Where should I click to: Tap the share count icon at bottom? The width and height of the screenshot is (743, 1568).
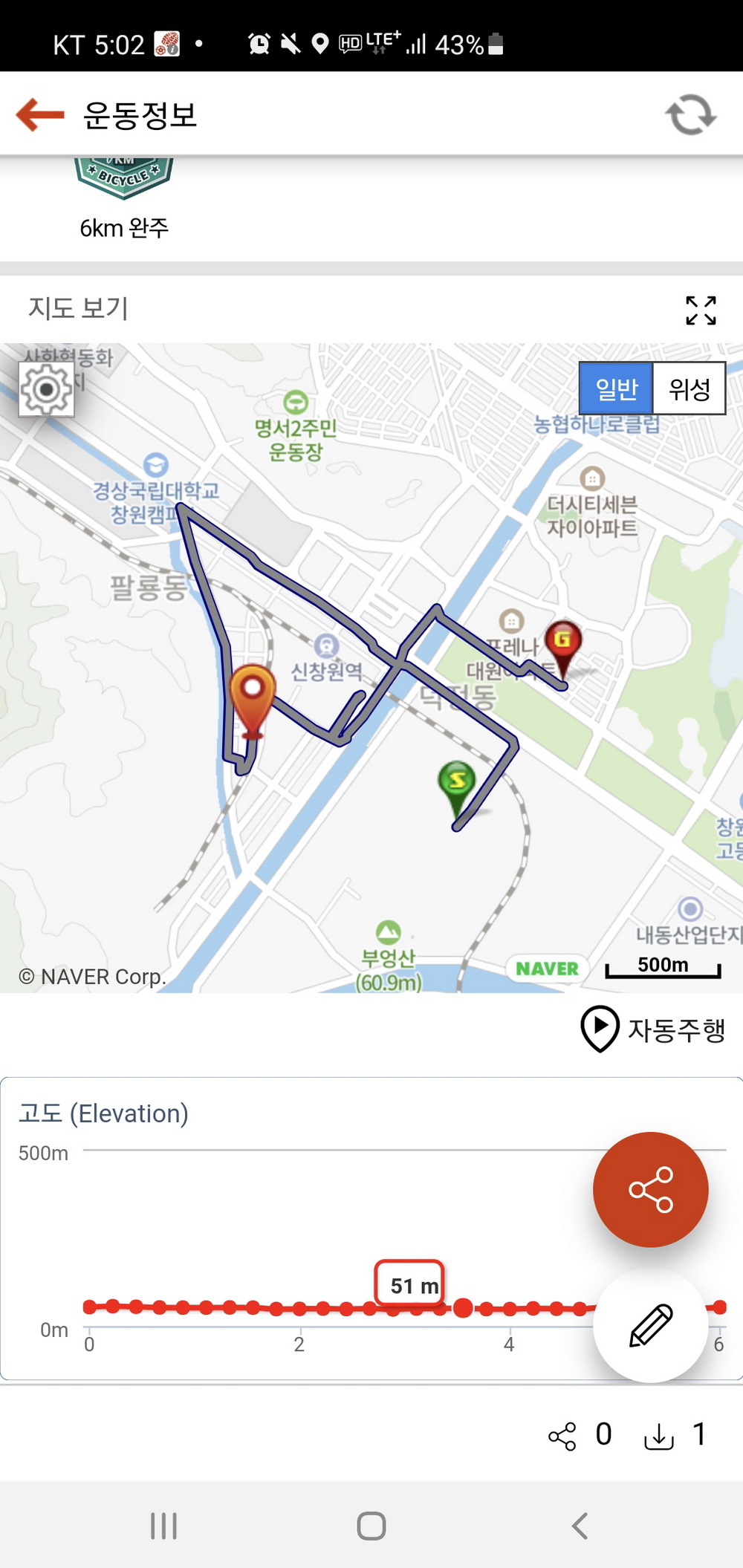(562, 1436)
